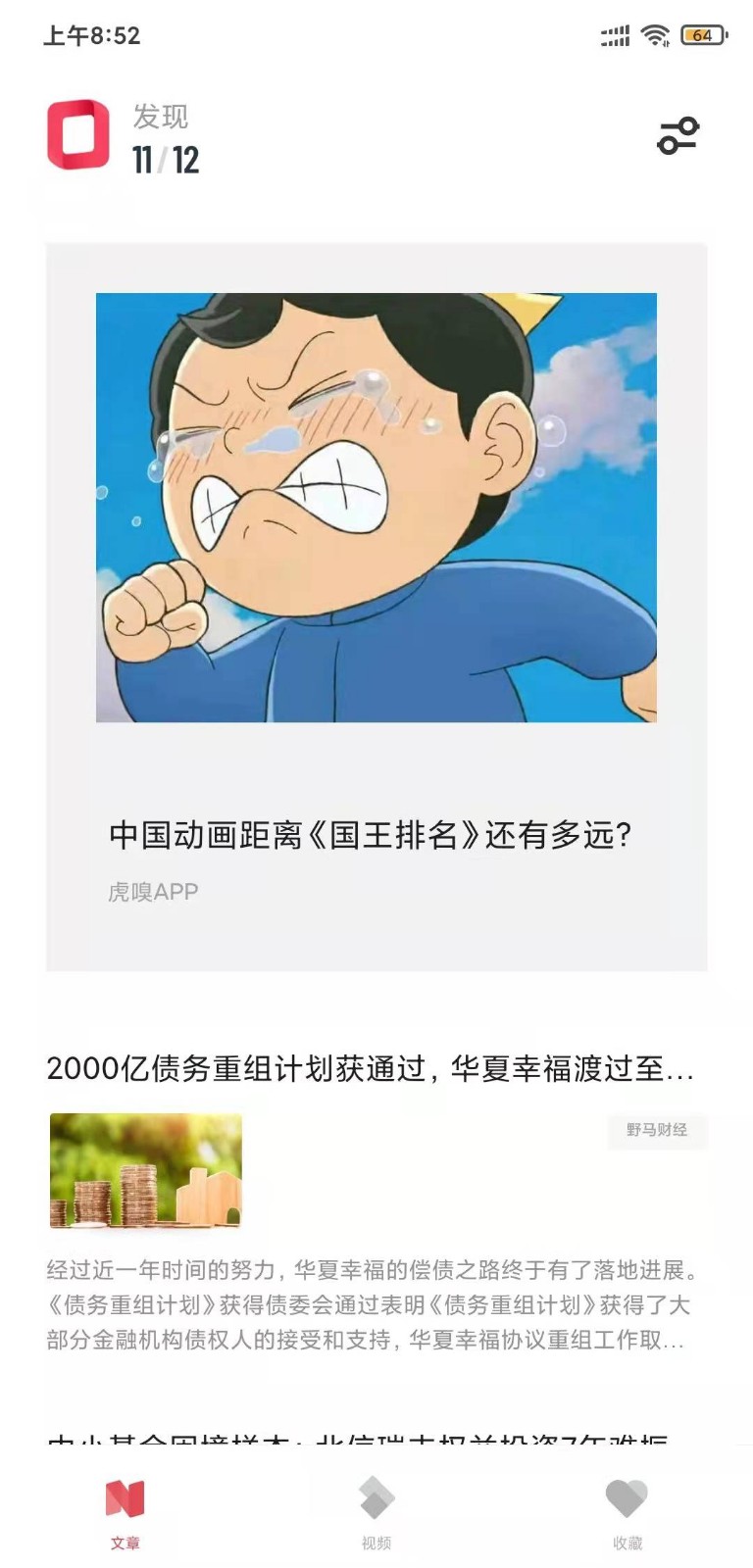The image size is (753, 1568).
Task: Tap the crying anime character cover image
Action: pyautogui.click(x=376, y=505)
